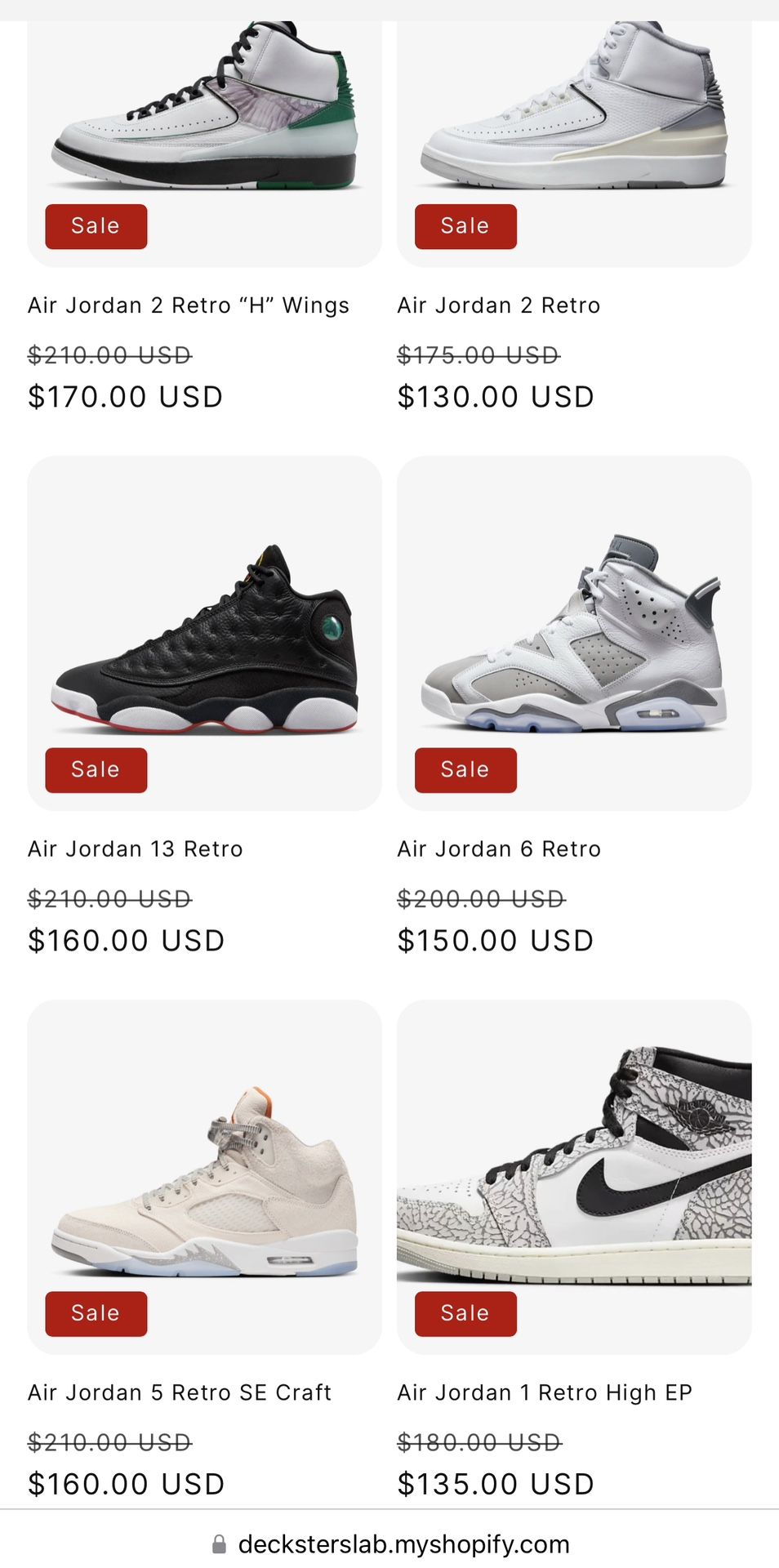This screenshot has height=1568, width=779.
Task: Open the Air Jordan 2 Retro "H" Wings product
Action: click(x=189, y=305)
